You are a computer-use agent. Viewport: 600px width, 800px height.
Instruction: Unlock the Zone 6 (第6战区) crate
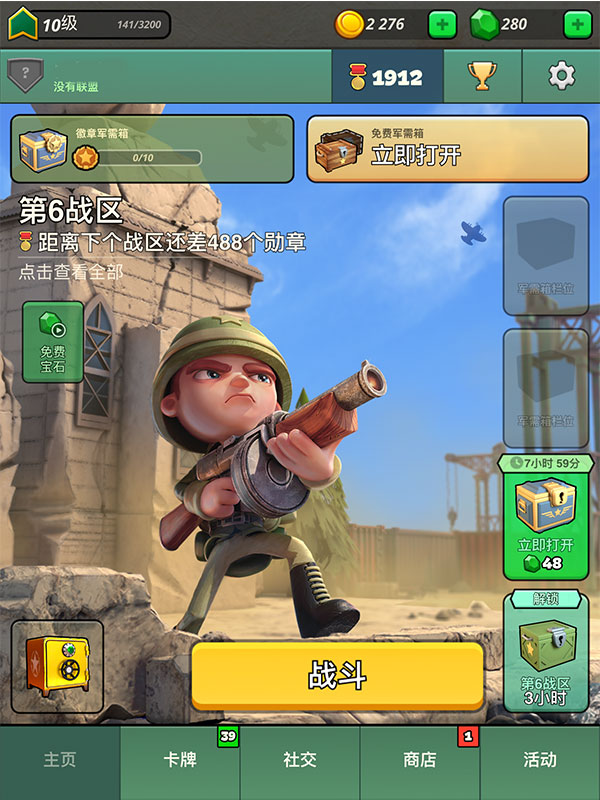[545, 655]
